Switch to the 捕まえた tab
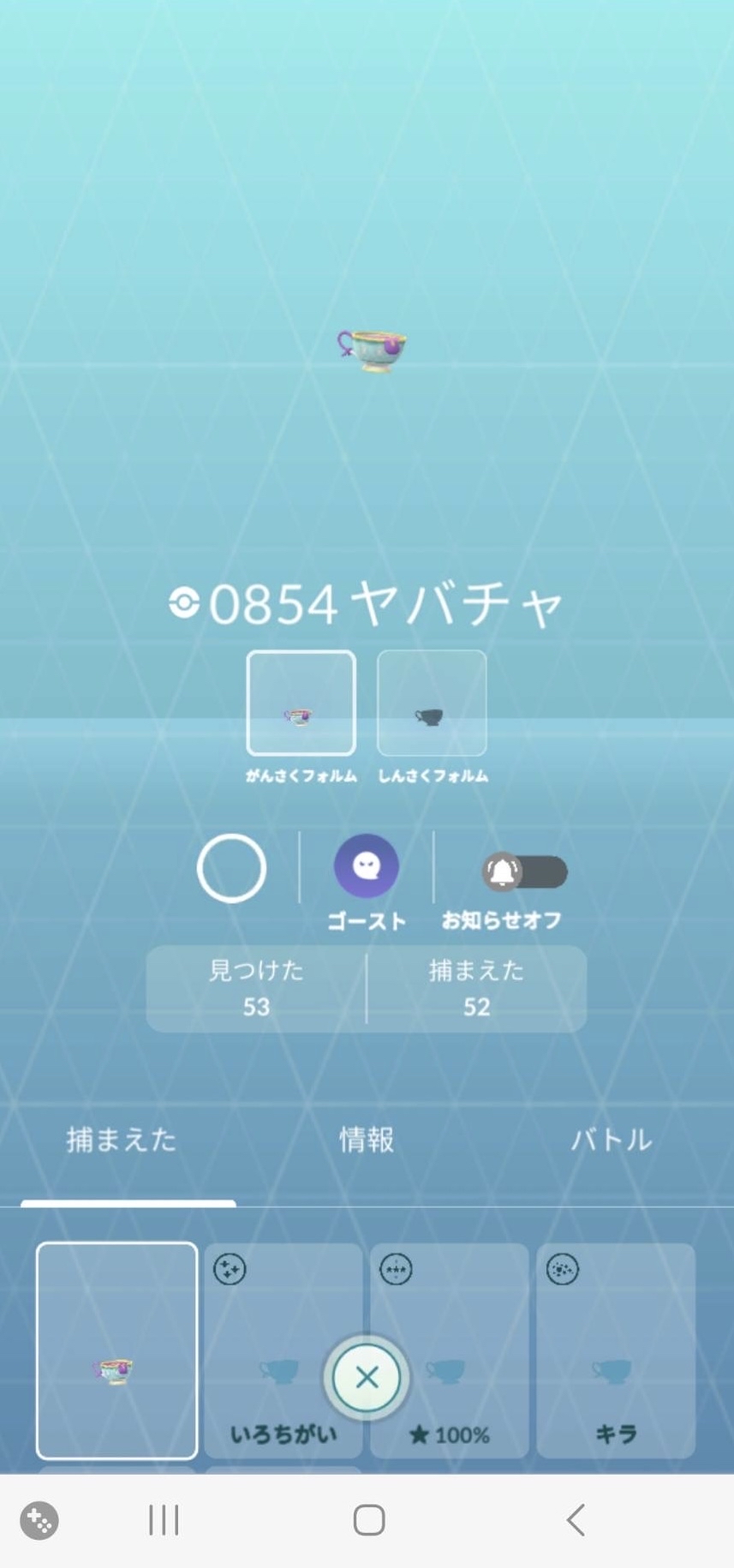Screen dimensions: 734x1568 (x=122, y=1140)
